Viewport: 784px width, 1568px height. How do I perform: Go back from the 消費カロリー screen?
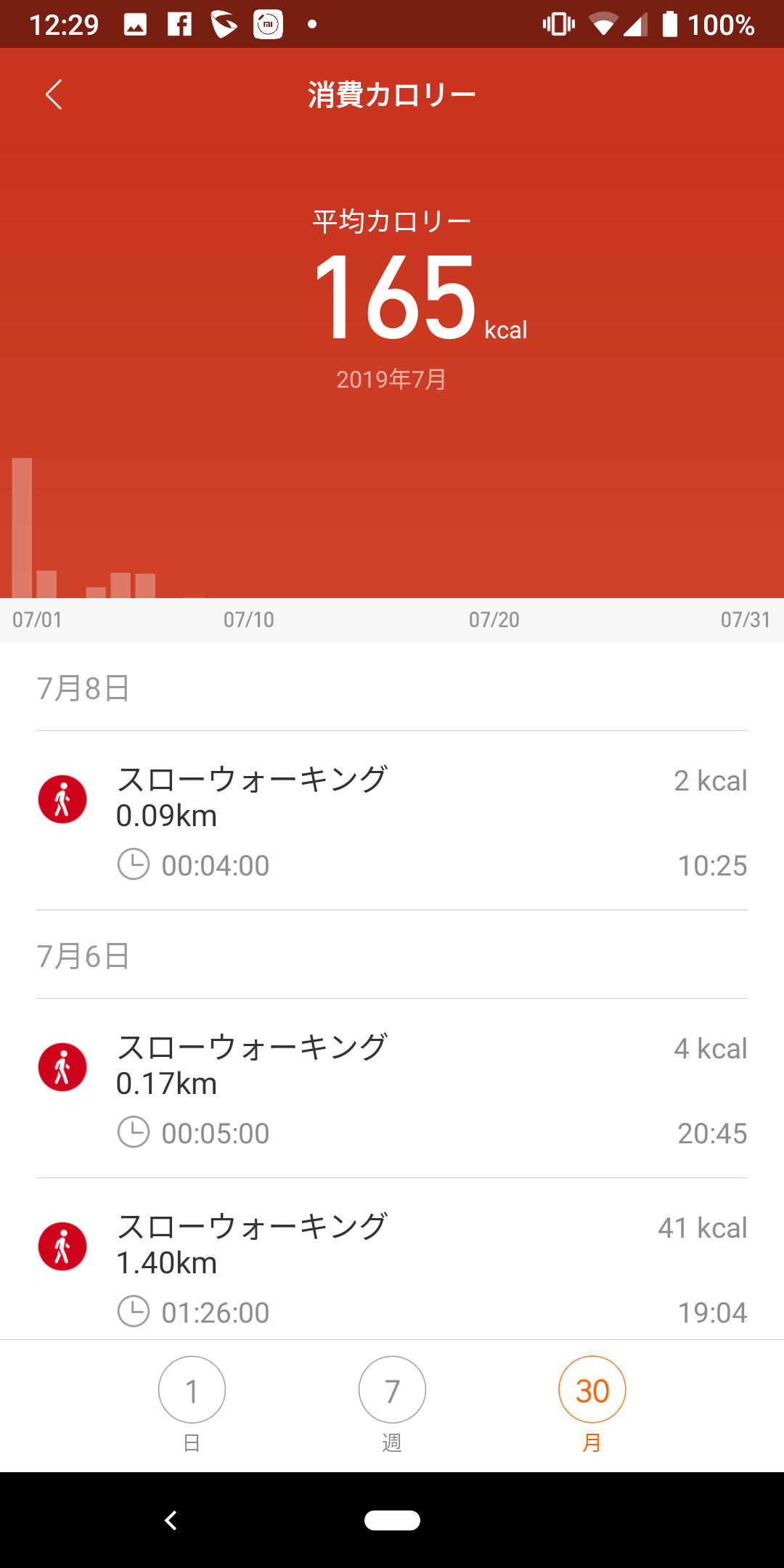[54, 94]
